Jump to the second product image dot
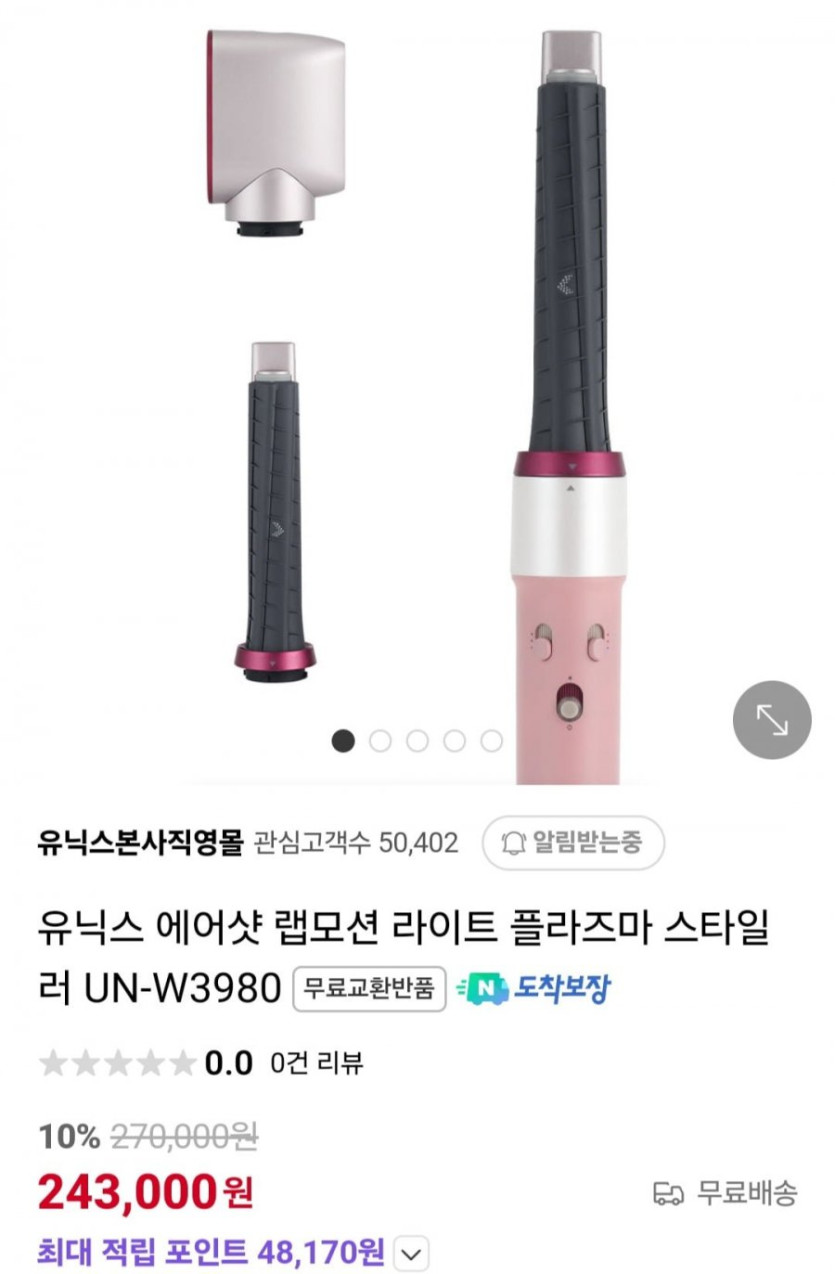The width and height of the screenshot is (835, 1274). coord(380,741)
